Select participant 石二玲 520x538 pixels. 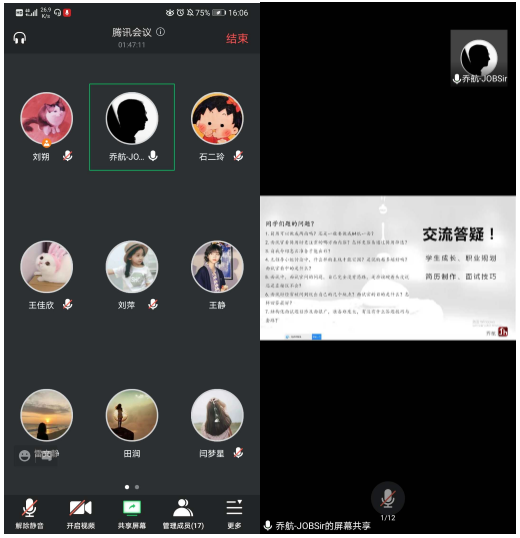pos(217,127)
